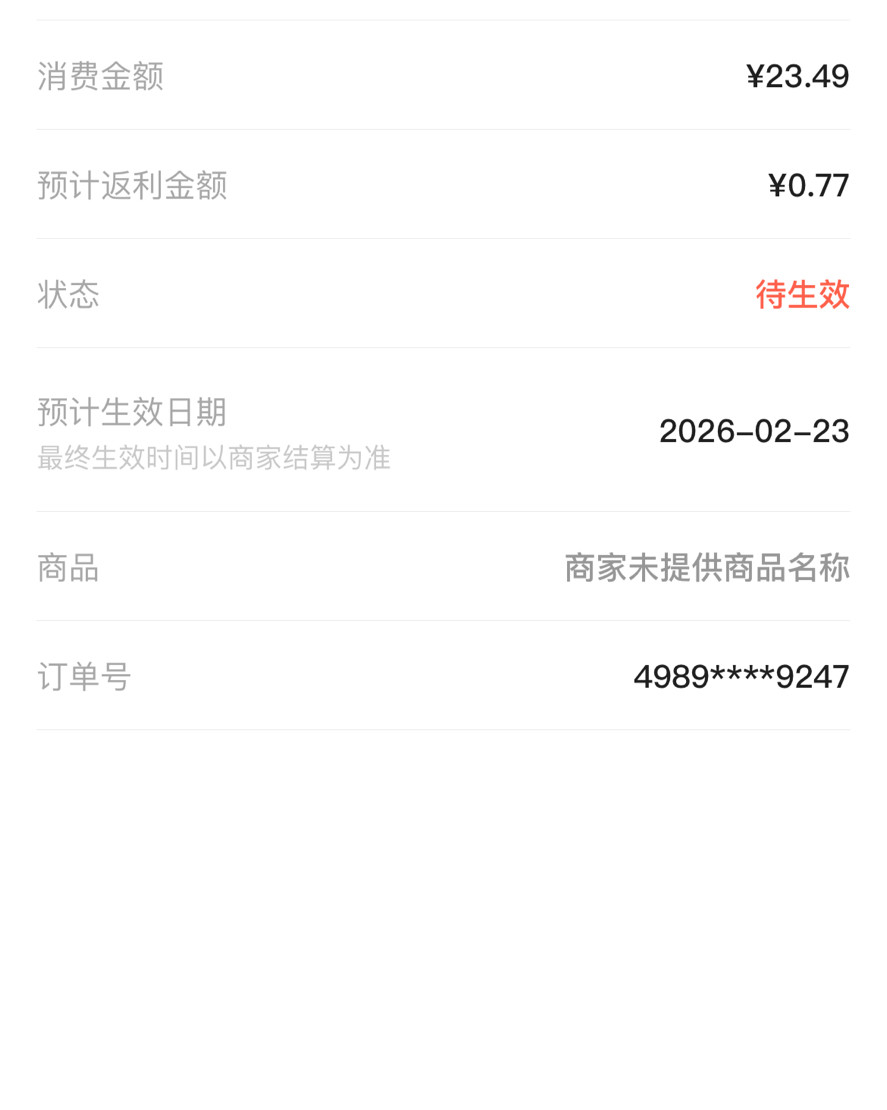
Task: Select the ¥0.77 rebate value
Action: 808,185
